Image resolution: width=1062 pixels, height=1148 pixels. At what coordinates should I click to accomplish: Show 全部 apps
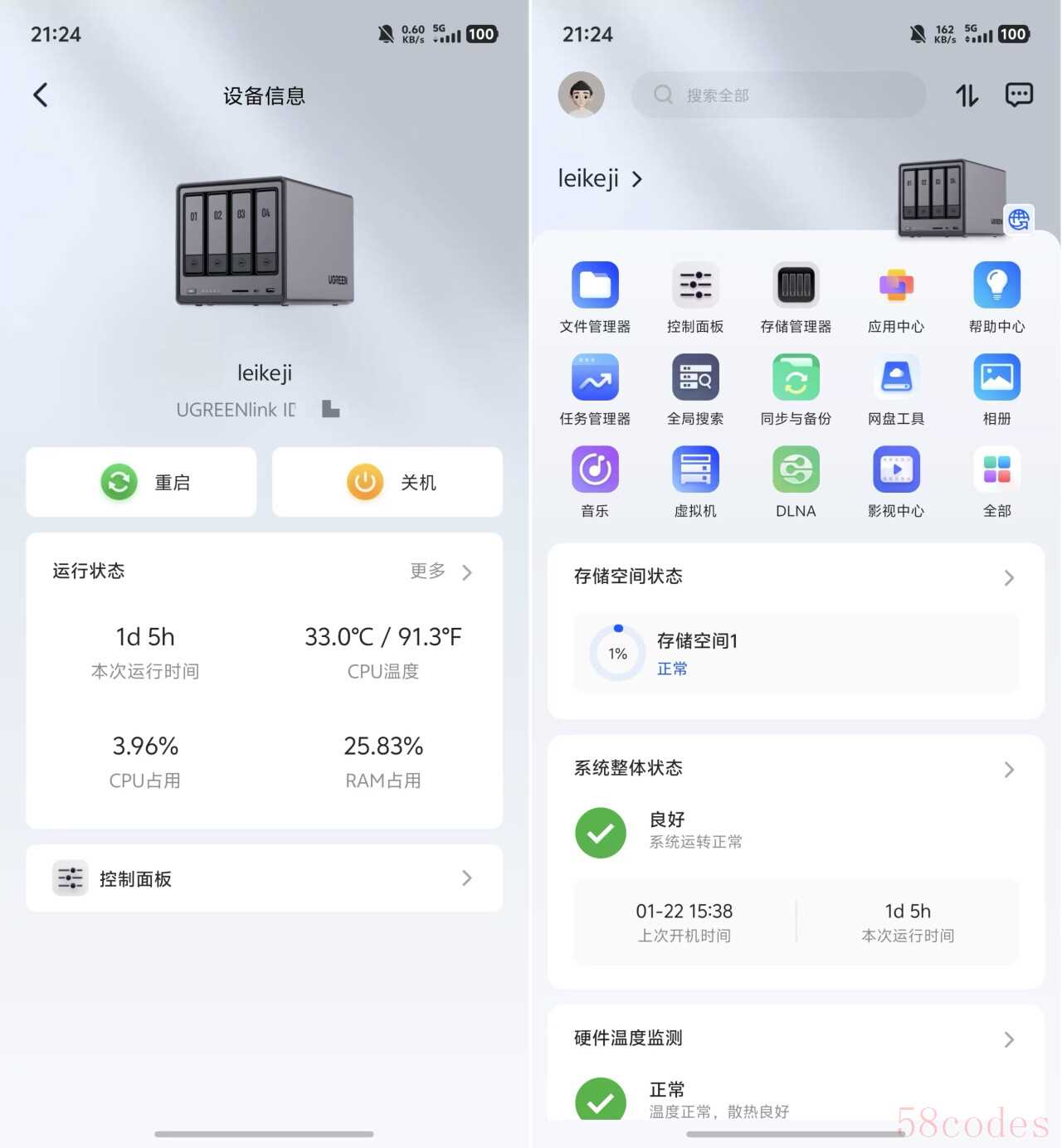coord(996,480)
